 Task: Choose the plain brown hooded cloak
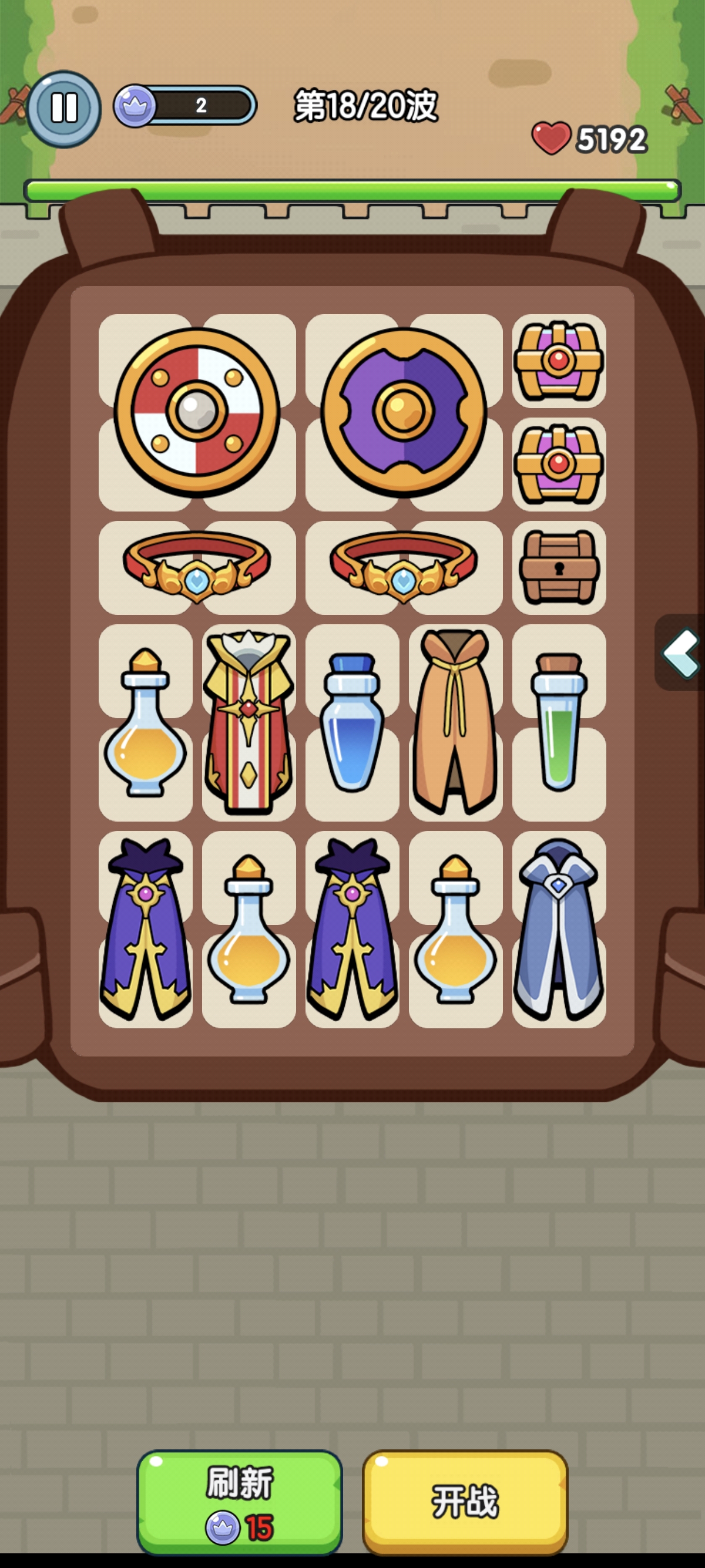click(x=455, y=722)
